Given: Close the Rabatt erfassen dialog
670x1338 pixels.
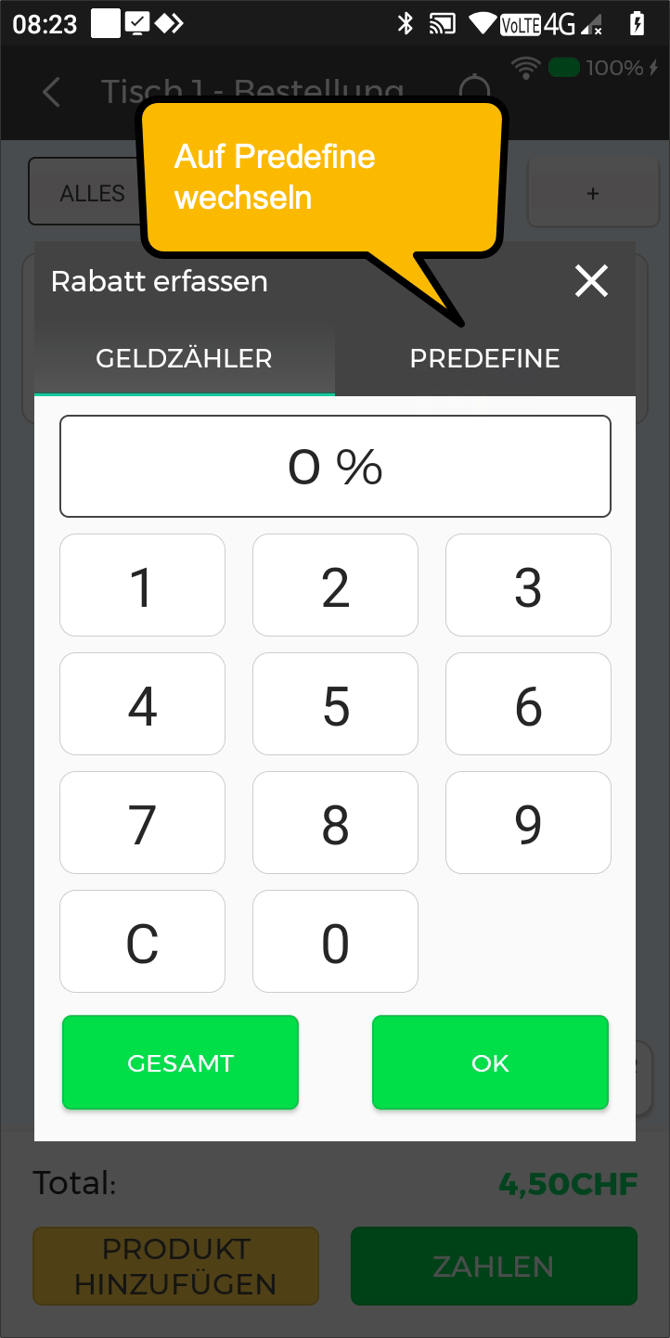Looking at the screenshot, I should [591, 282].
